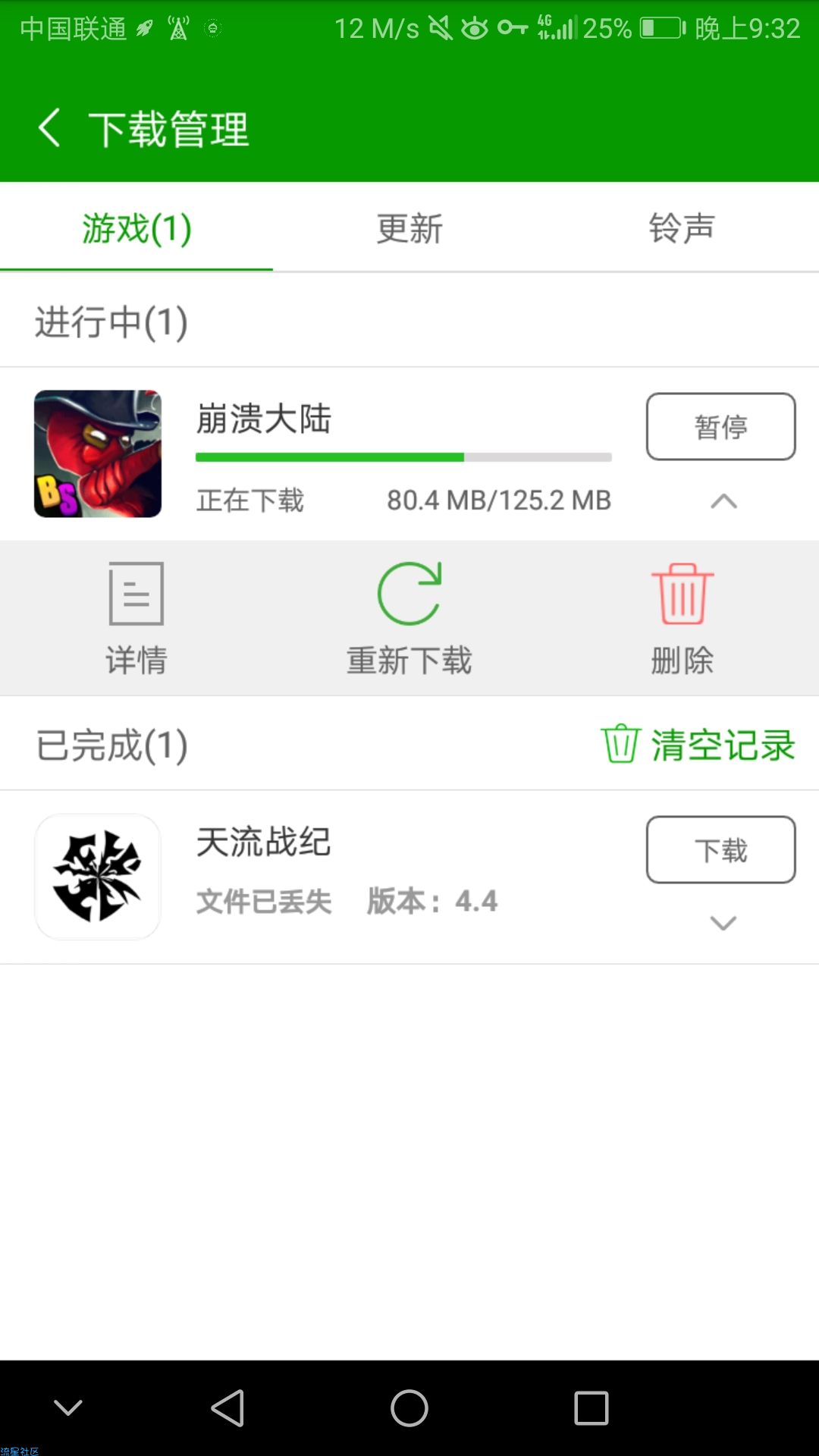Expand options for 天流战纪
This screenshot has width=819, height=1456.
[723, 923]
